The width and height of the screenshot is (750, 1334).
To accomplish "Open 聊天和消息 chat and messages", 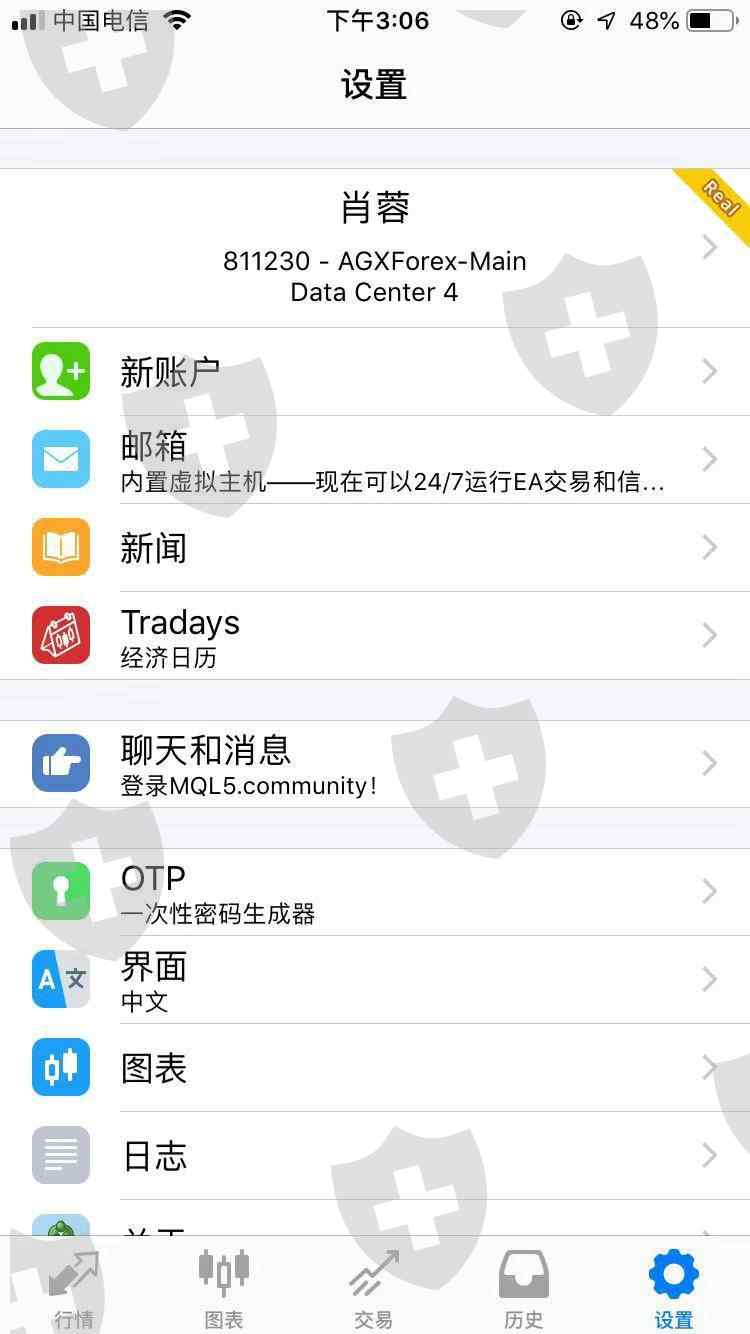I will click(x=375, y=764).
